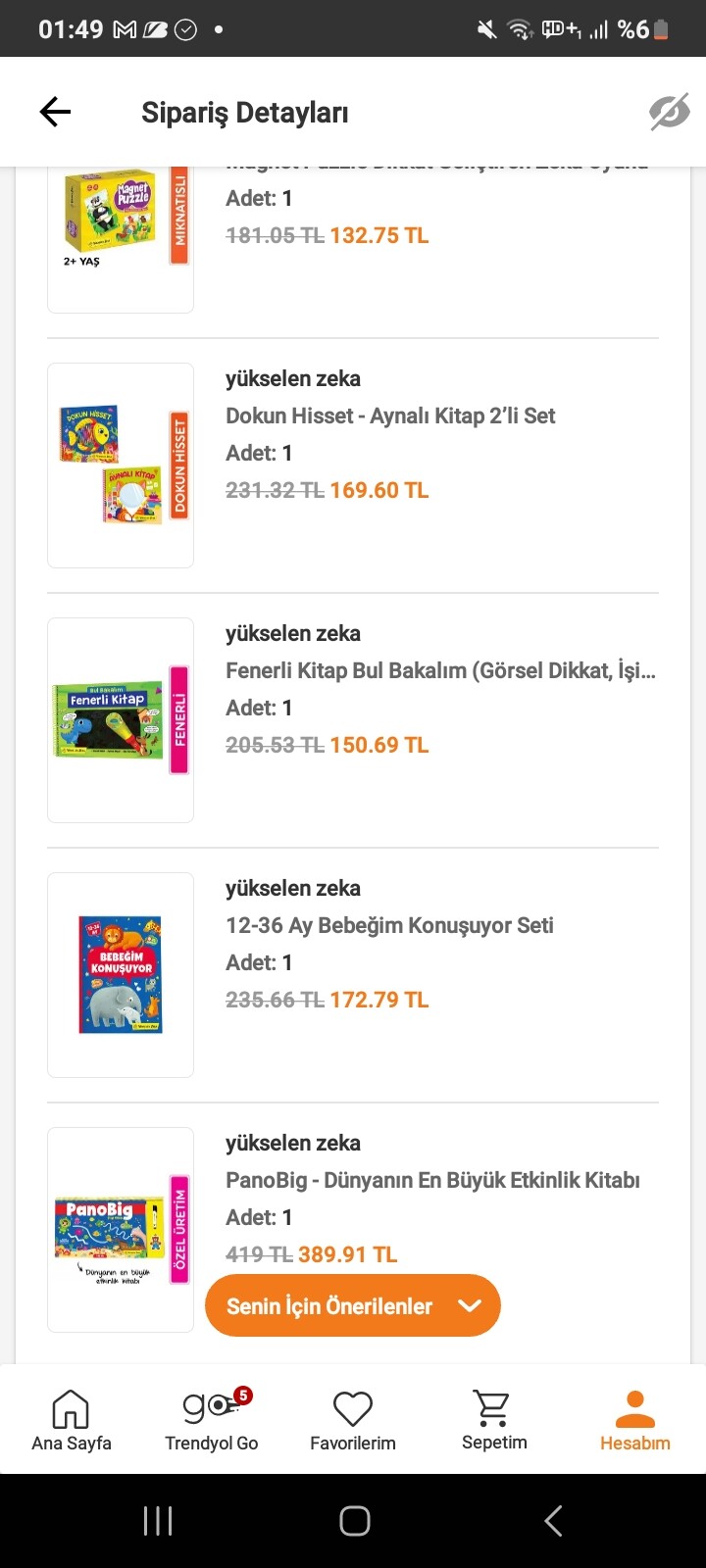Switch to Ana Sayfa tab
Image resolution: width=706 pixels, height=1568 pixels.
pos(71,1420)
